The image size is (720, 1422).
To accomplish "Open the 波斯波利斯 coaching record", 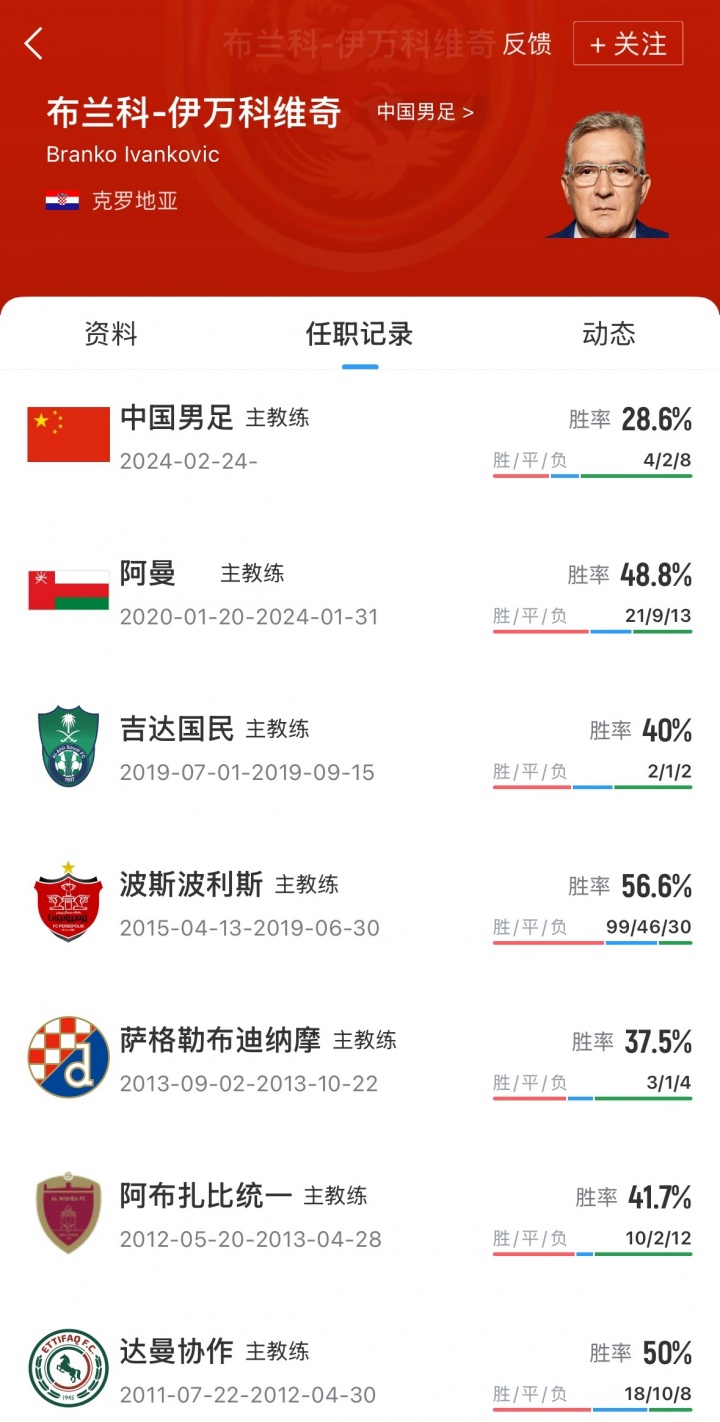I will (360, 904).
